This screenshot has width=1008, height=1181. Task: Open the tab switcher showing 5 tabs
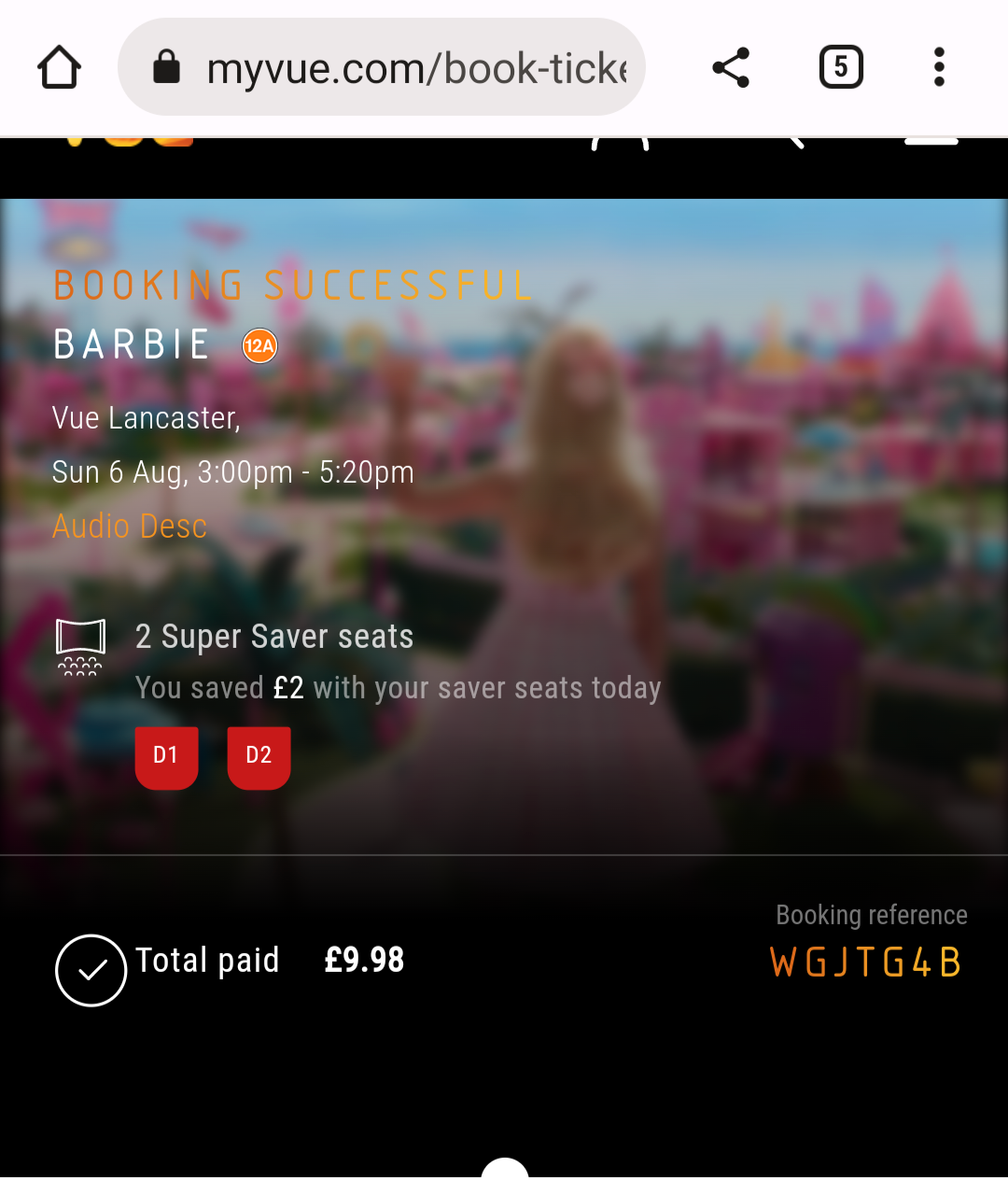point(840,68)
